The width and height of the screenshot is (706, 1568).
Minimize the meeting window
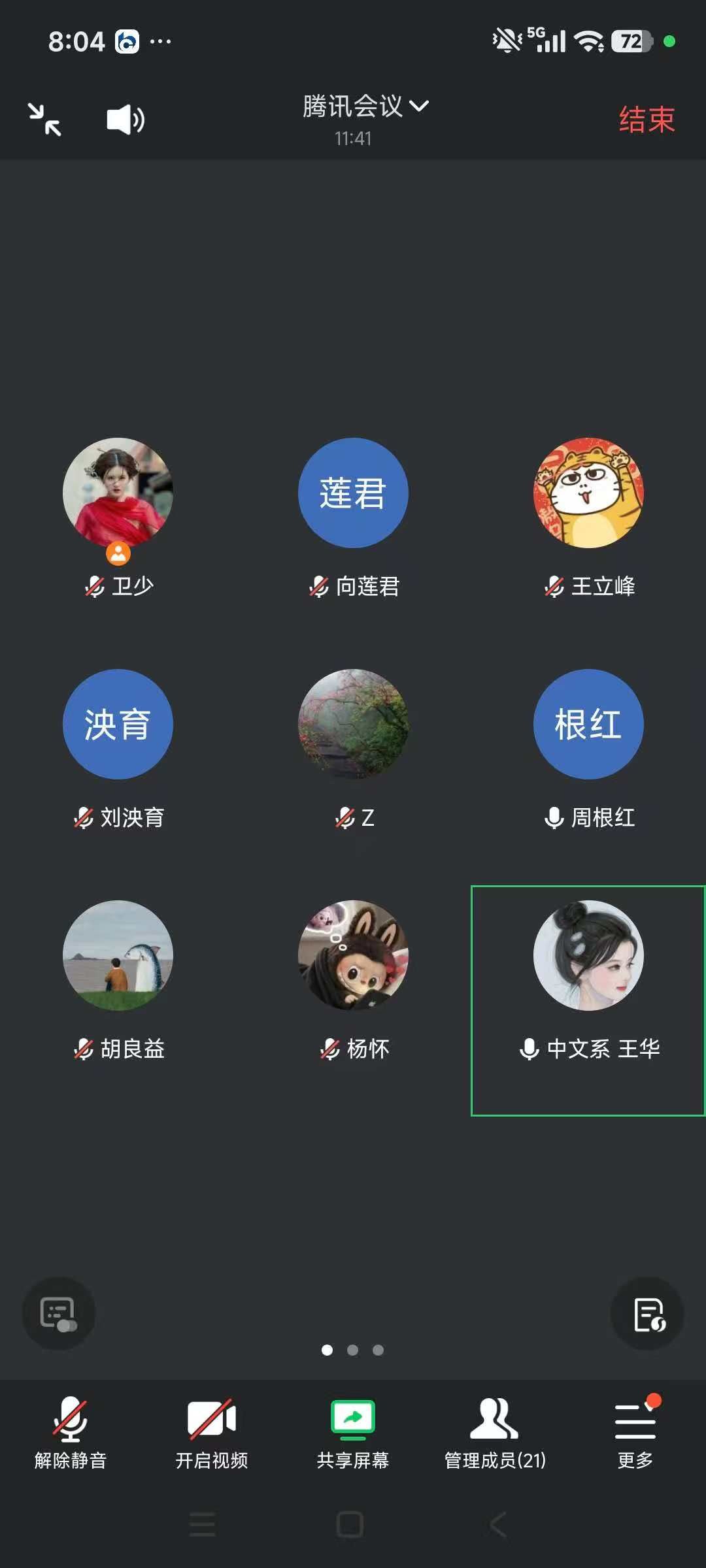tap(44, 120)
